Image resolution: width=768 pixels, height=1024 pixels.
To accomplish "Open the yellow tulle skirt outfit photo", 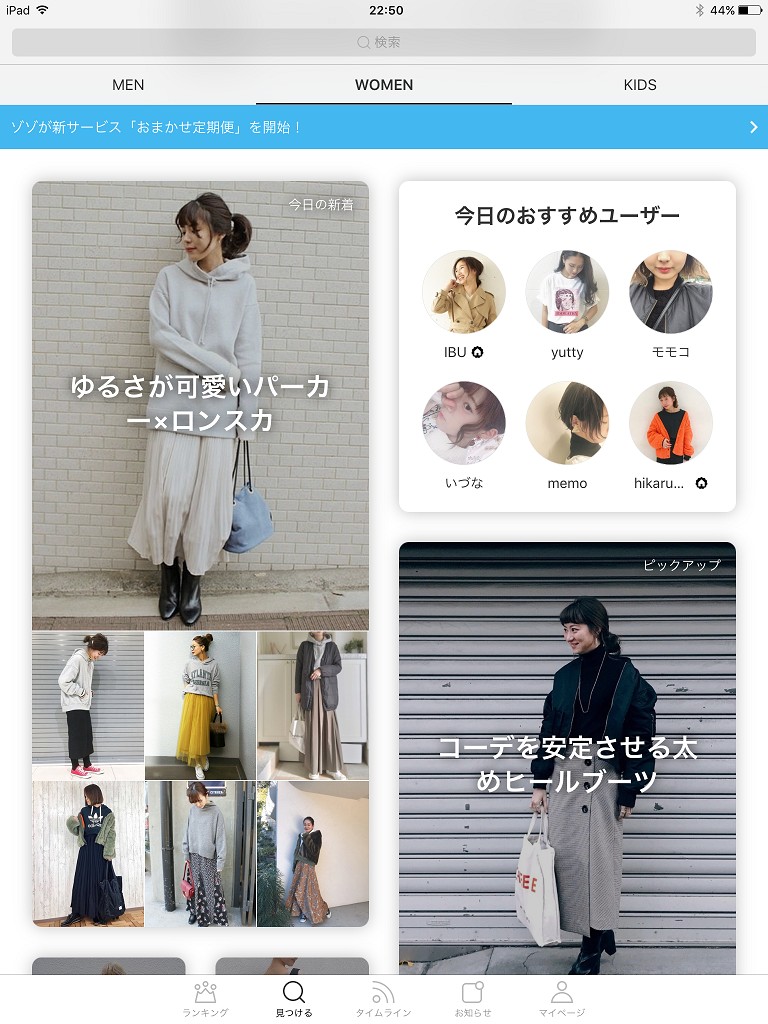I will pos(201,705).
